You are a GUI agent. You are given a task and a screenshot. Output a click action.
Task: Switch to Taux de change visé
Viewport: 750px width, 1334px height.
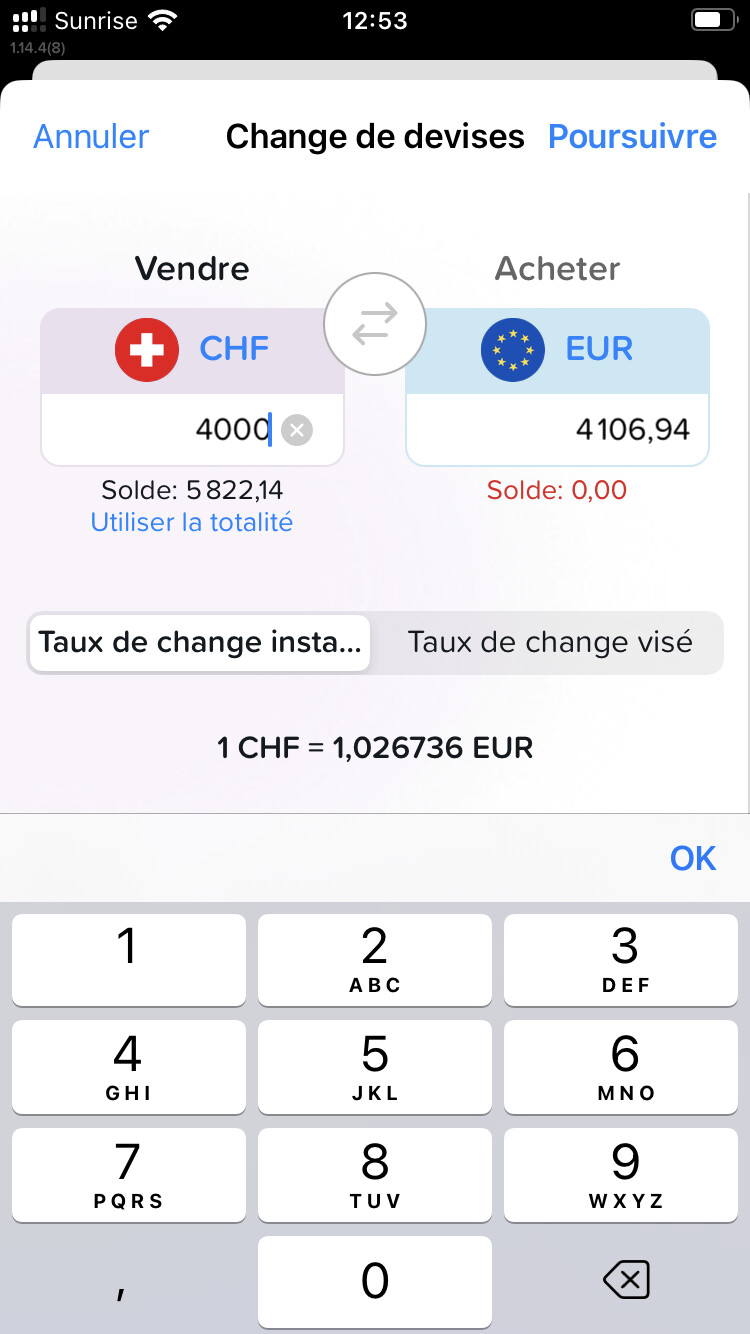pyautogui.click(x=549, y=642)
